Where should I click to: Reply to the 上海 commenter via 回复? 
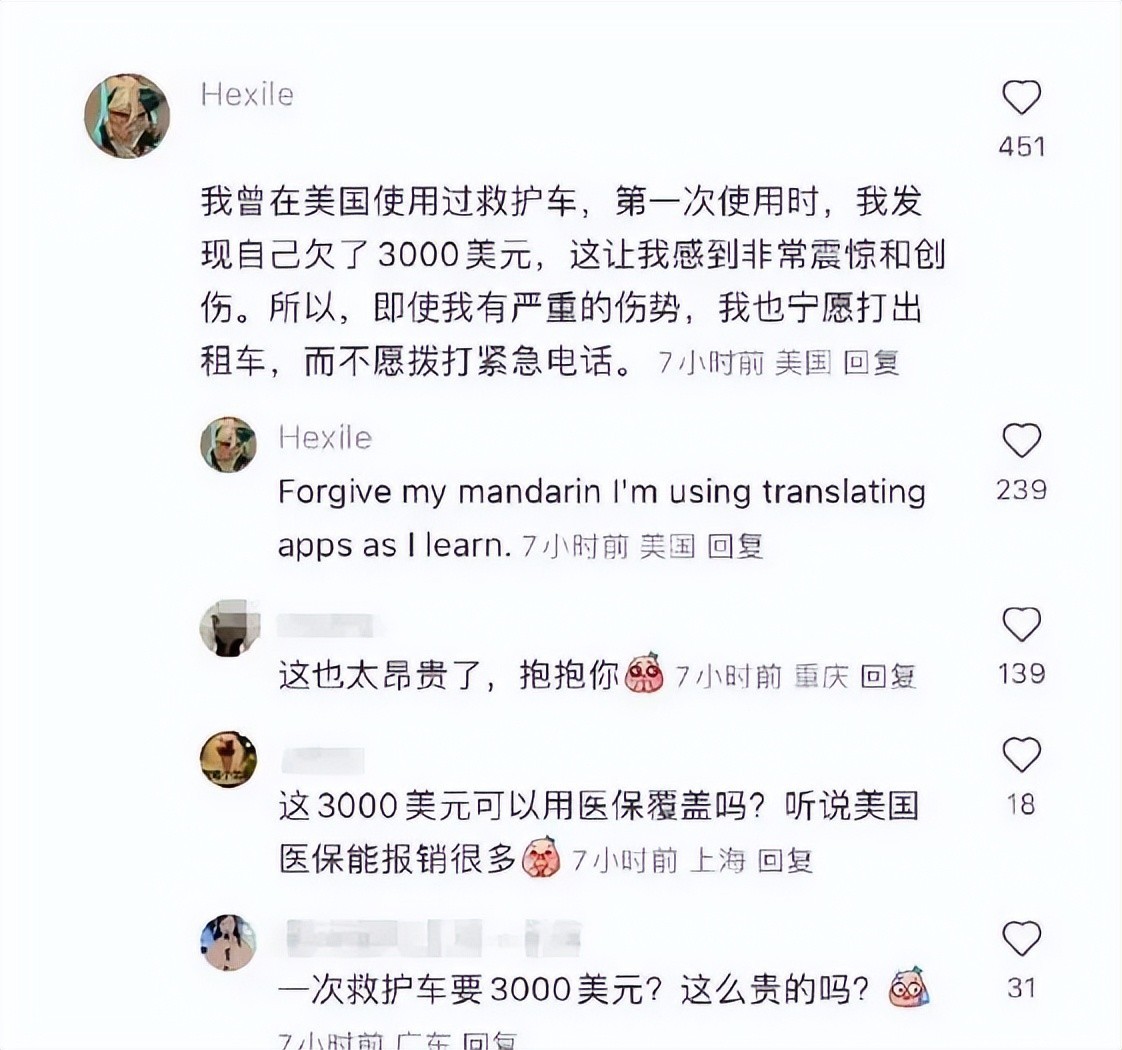tap(785, 861)
